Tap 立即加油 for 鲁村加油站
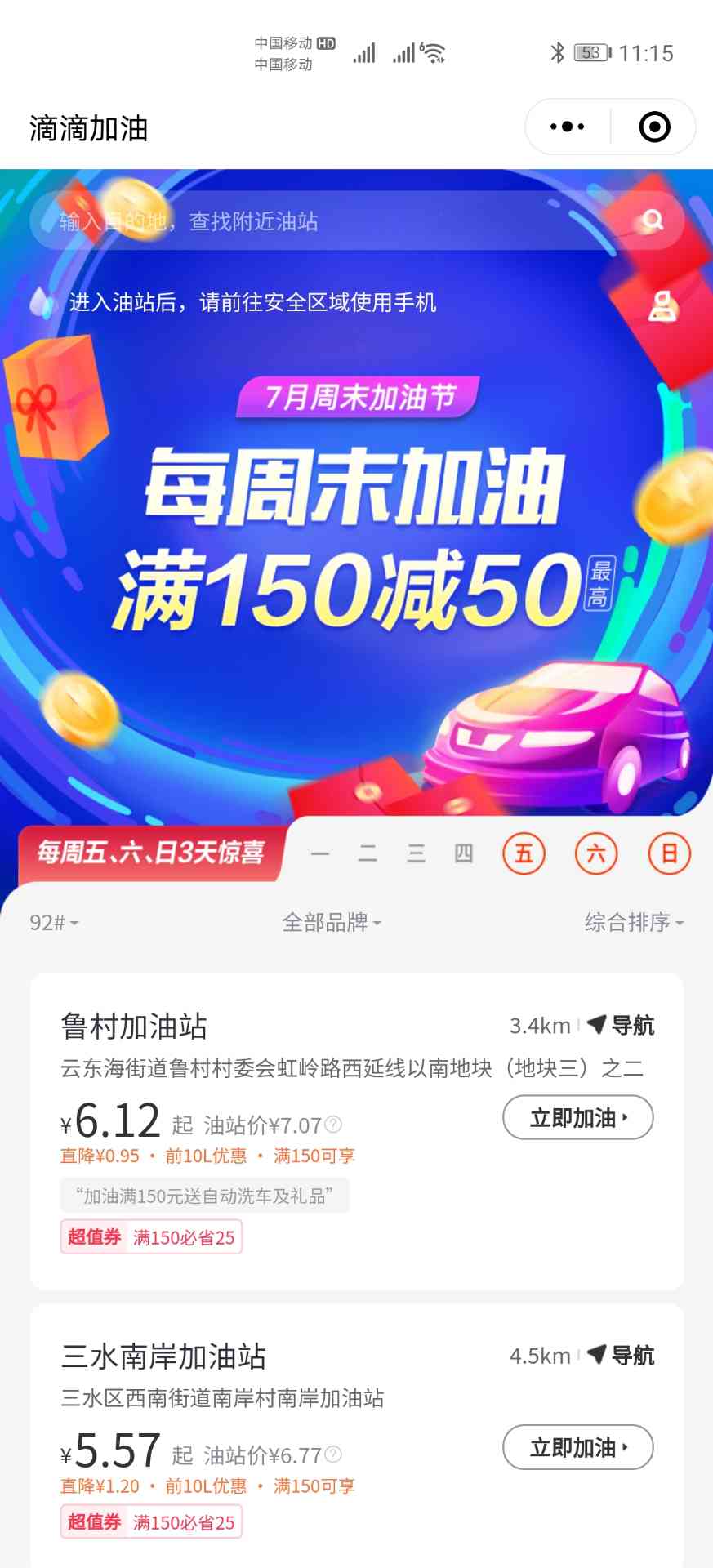The height and width of the screenshot is (1568, 713). (577, 1118)
